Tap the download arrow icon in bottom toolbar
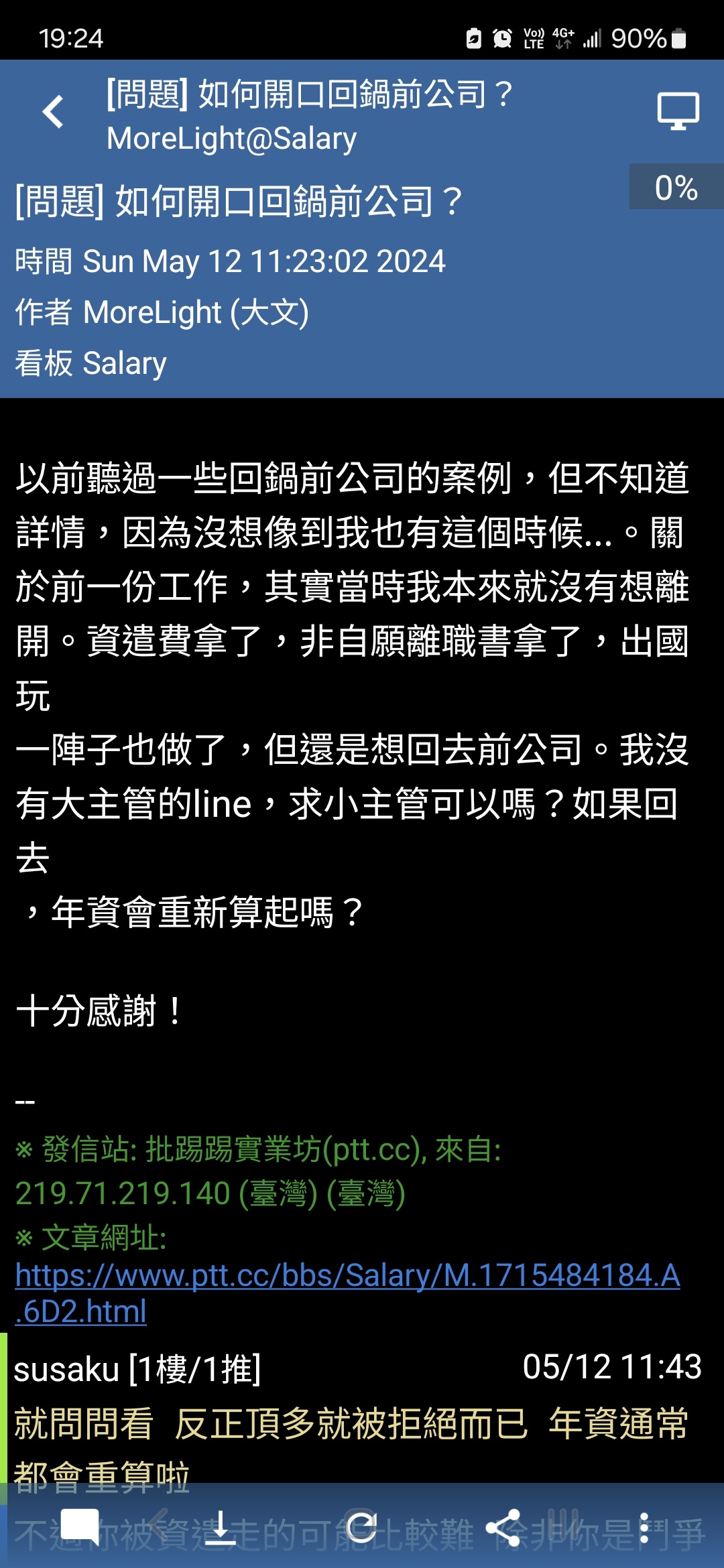 coord(221,1528)
